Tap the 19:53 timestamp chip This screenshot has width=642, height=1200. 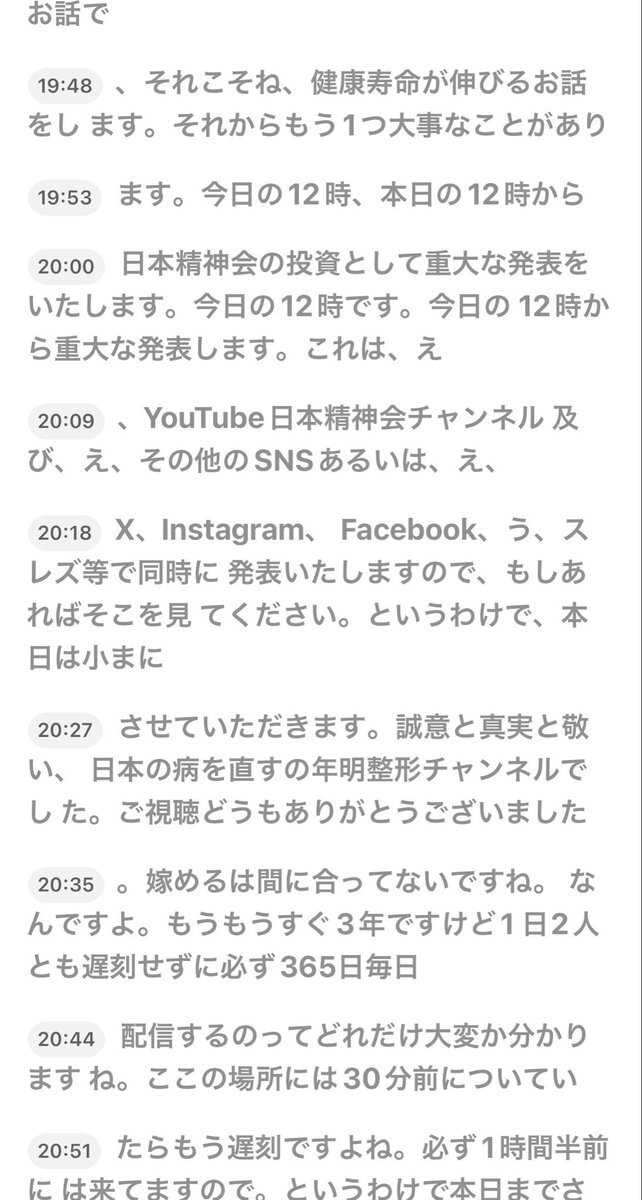pyautogui.click(x=65, y=198)
